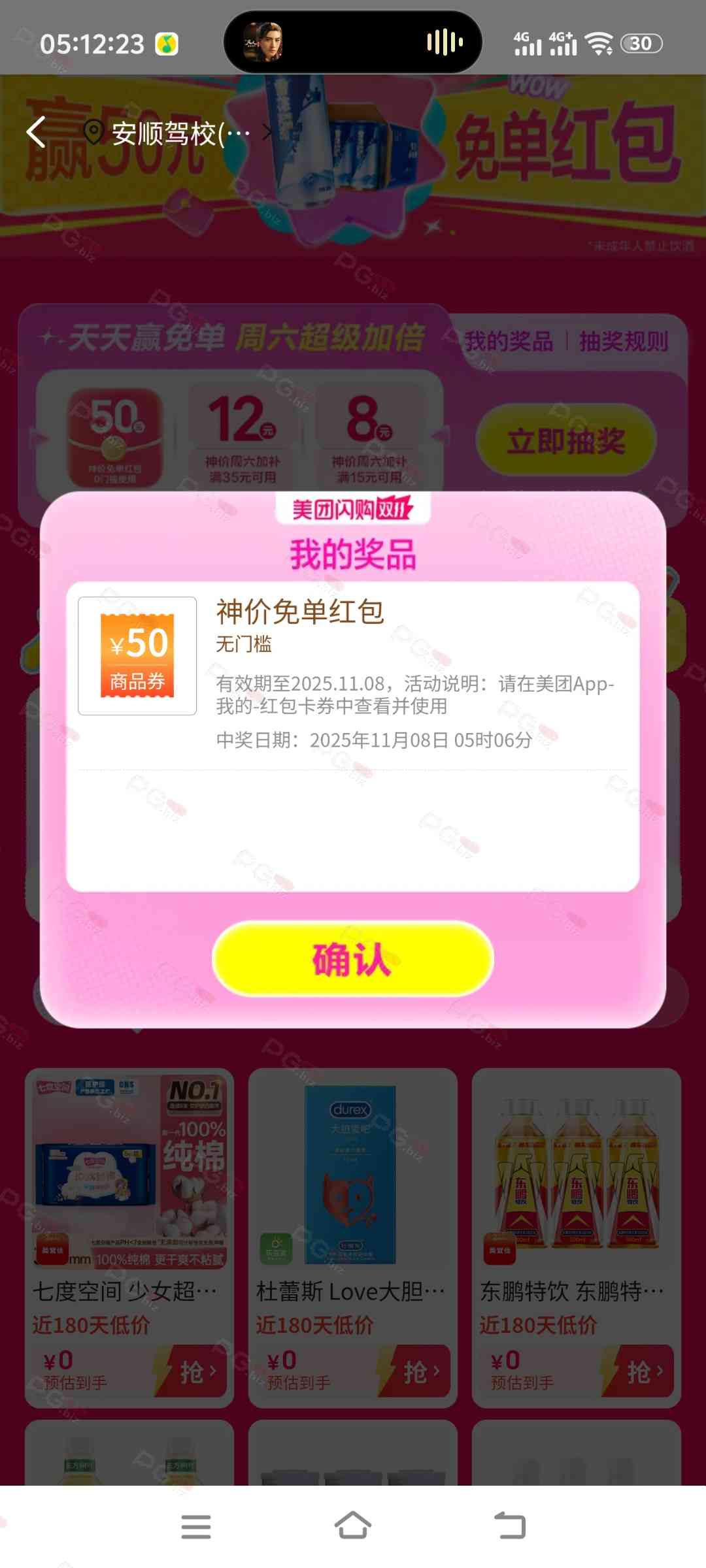This screenshot has width=706, height=1568.
Task: Go to the system home screen
Action: click(352, 1526)
